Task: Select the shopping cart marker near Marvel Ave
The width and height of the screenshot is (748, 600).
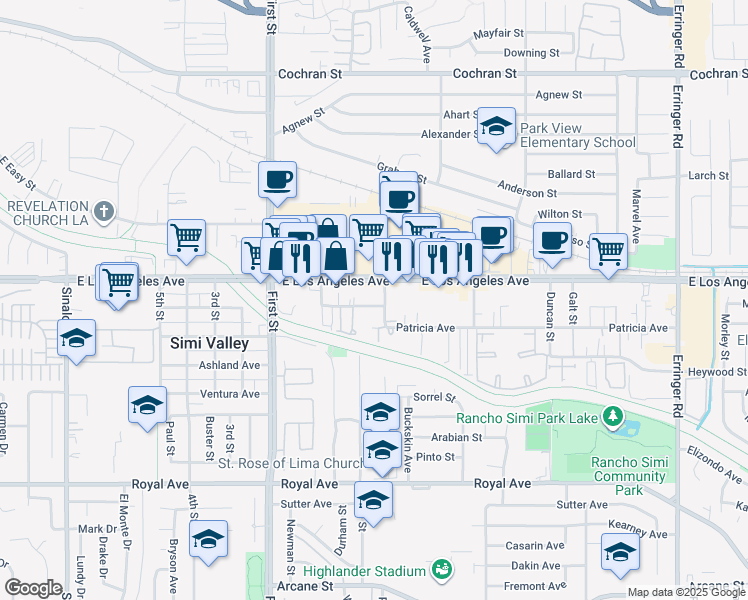Action: click(608, 251)
